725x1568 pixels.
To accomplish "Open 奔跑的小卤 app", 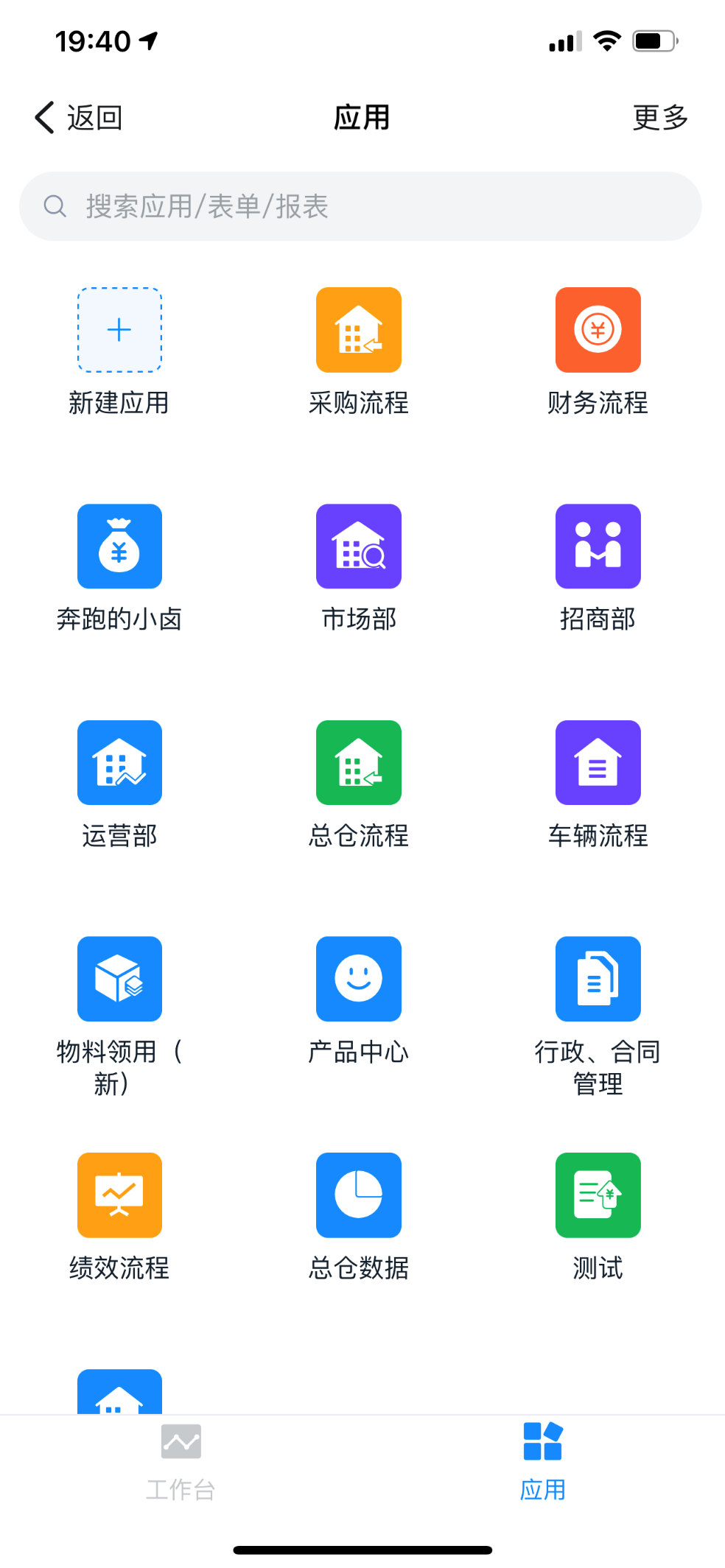I will [x=119, y=546].
